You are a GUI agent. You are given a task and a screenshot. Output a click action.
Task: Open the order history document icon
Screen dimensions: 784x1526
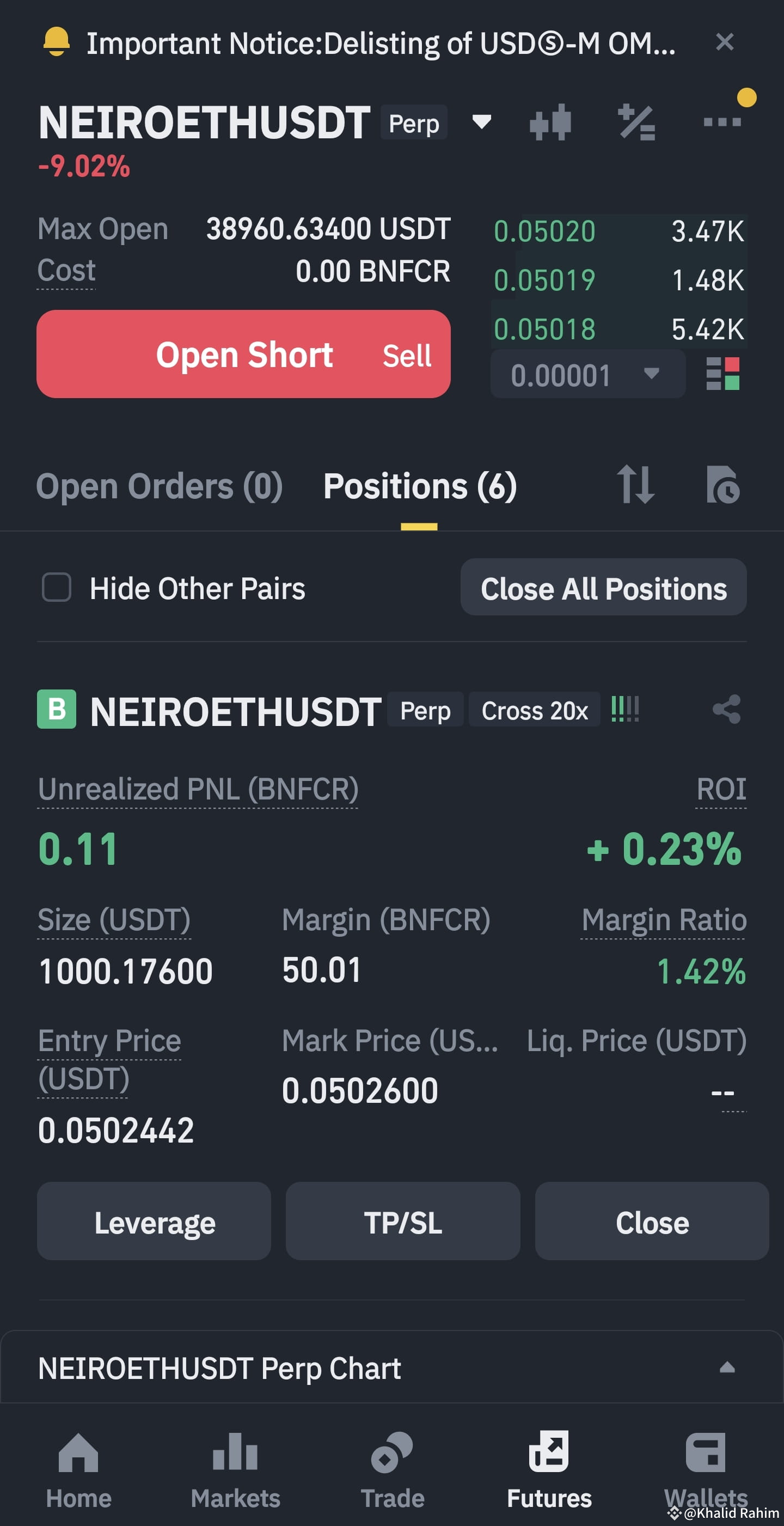pyautogui.click(x=724, y=486)
